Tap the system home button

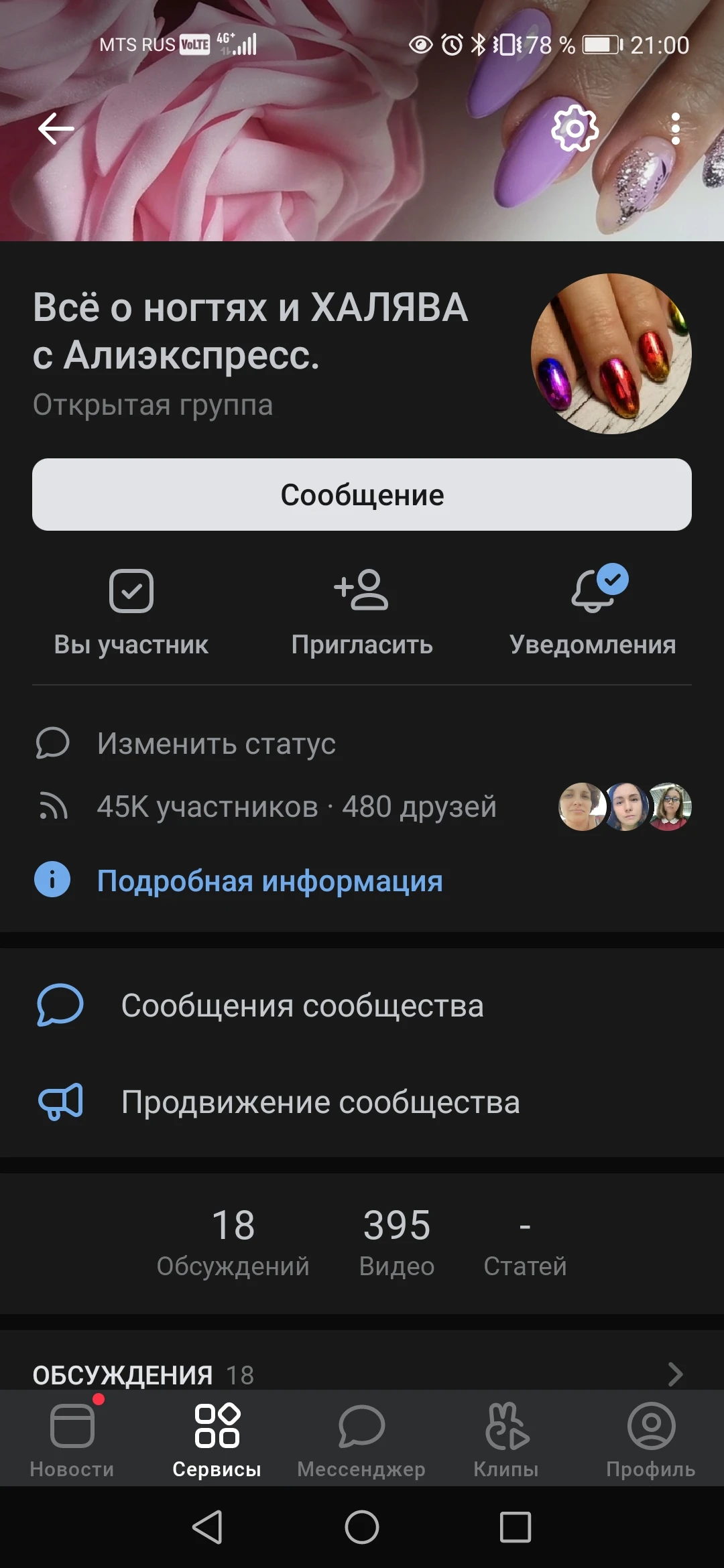(x=362, y=1528)
